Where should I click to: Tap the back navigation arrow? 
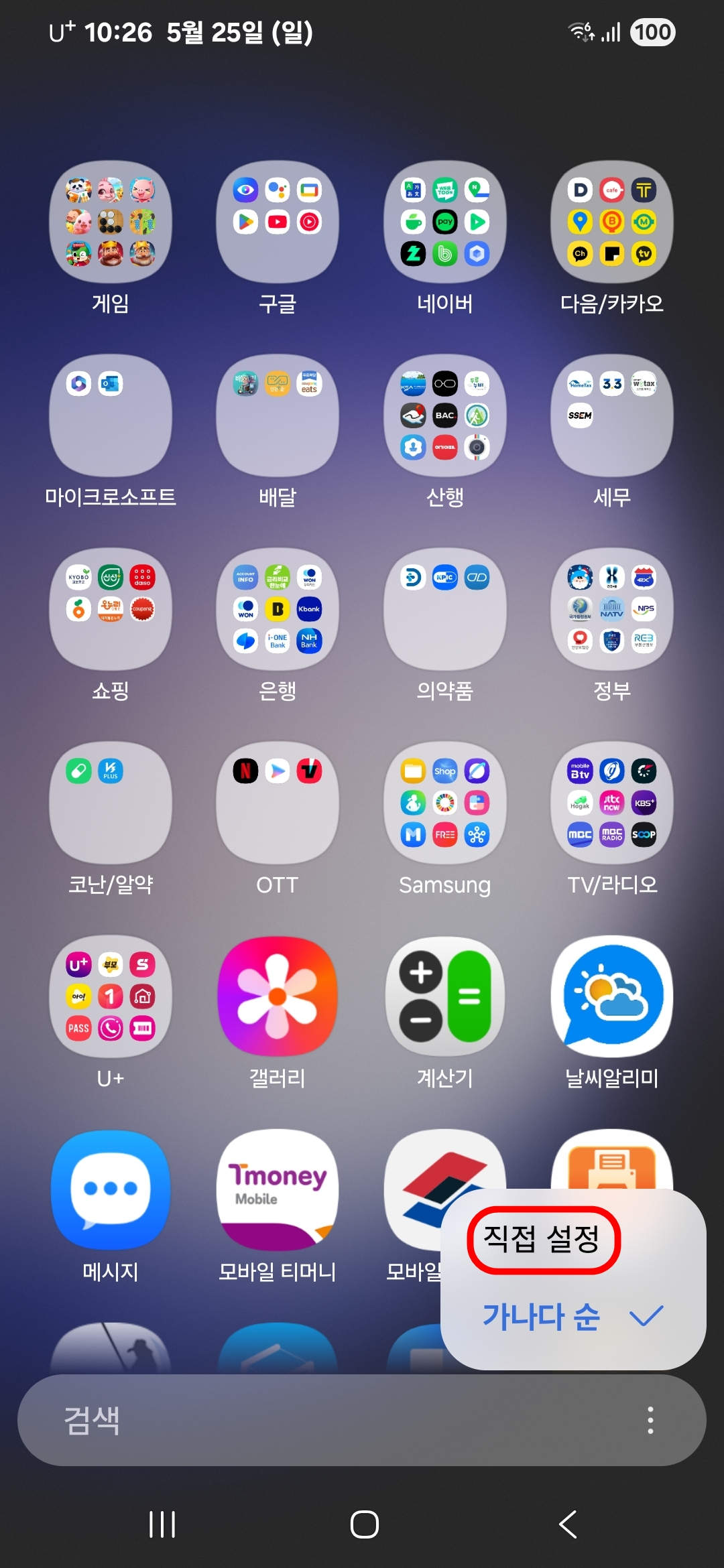click(x=567, y=1524)
